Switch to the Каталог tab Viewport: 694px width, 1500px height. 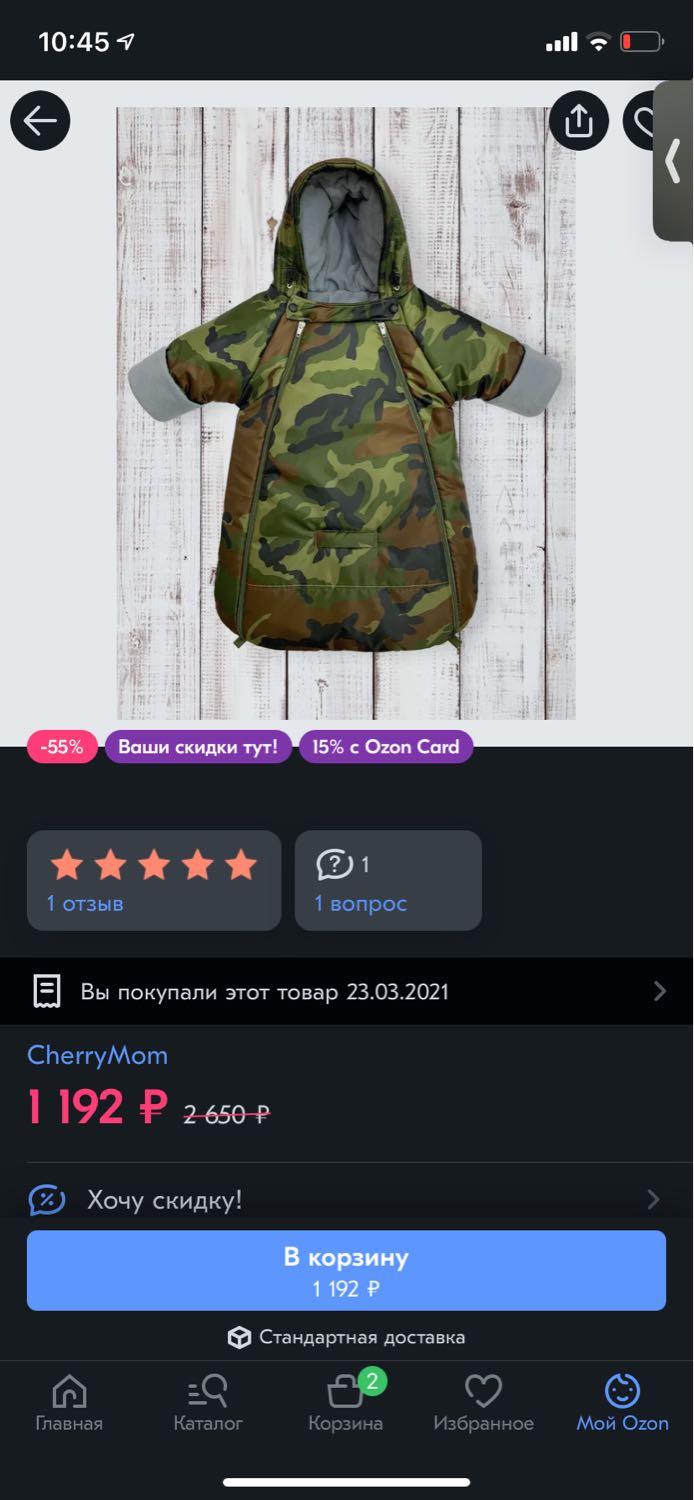pyautogui.click(x=208, y=1404)
